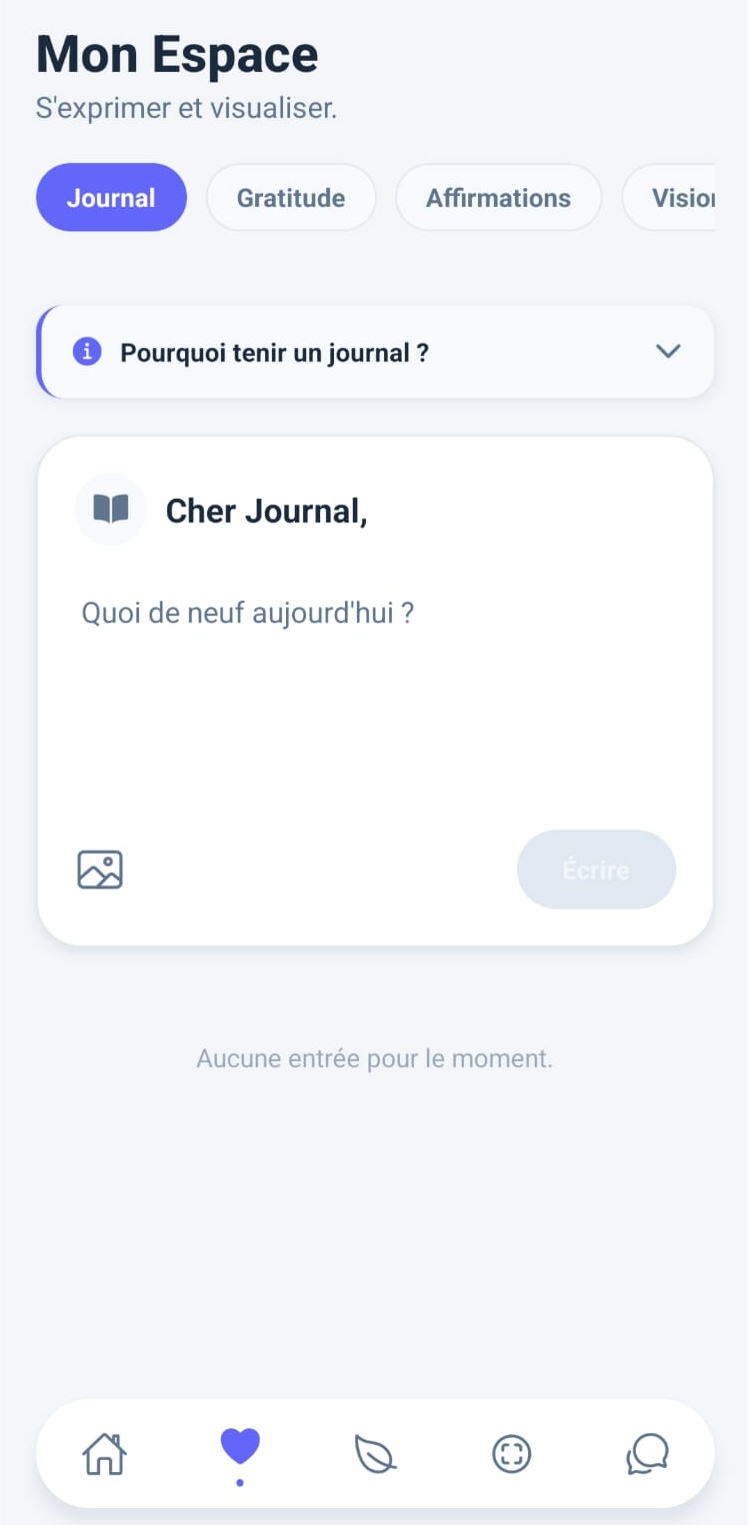Image resolution: width=748 pixels, height=1525 pixels.
Task: Tap the heart icon in the navigation bar
Action: pos(238,1450)
